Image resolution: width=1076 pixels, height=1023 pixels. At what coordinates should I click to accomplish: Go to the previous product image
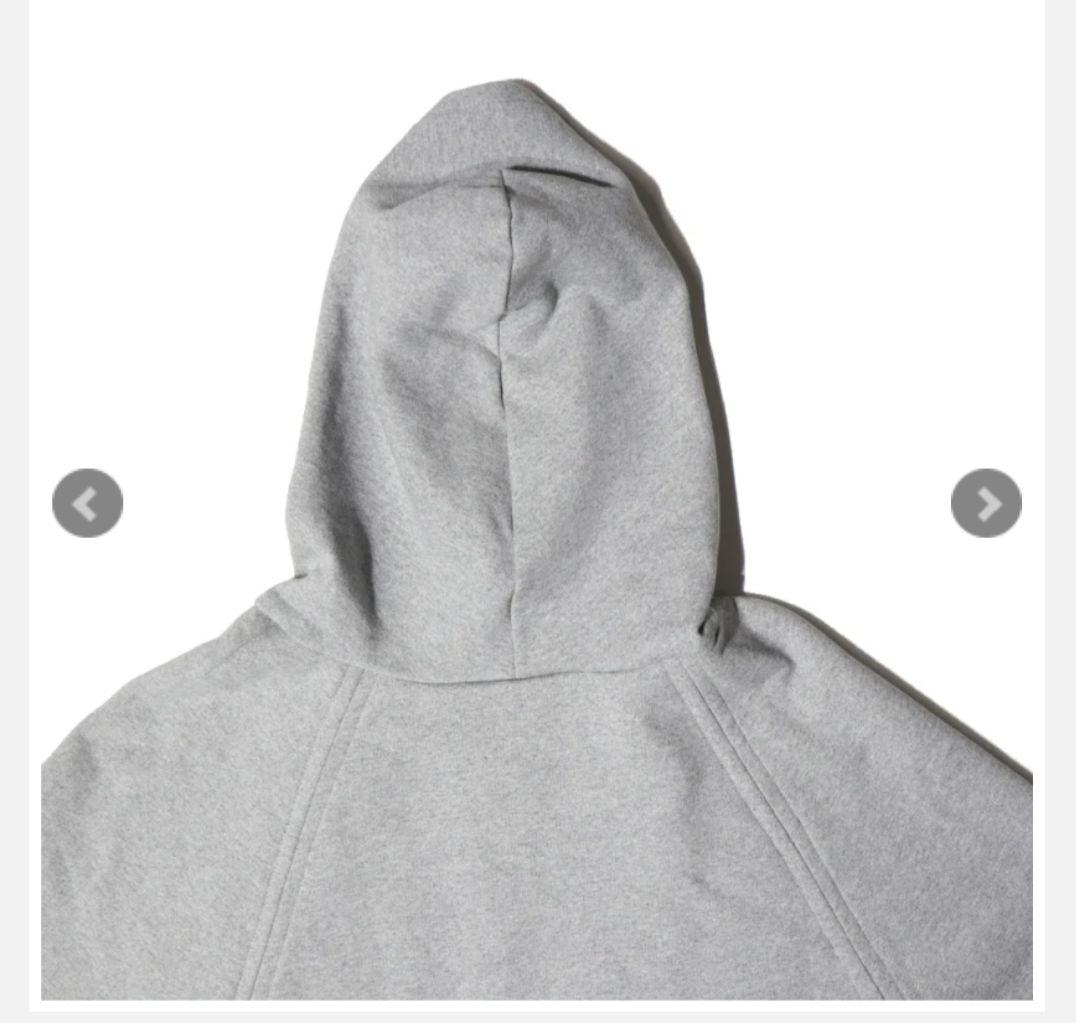click(87, 503)
